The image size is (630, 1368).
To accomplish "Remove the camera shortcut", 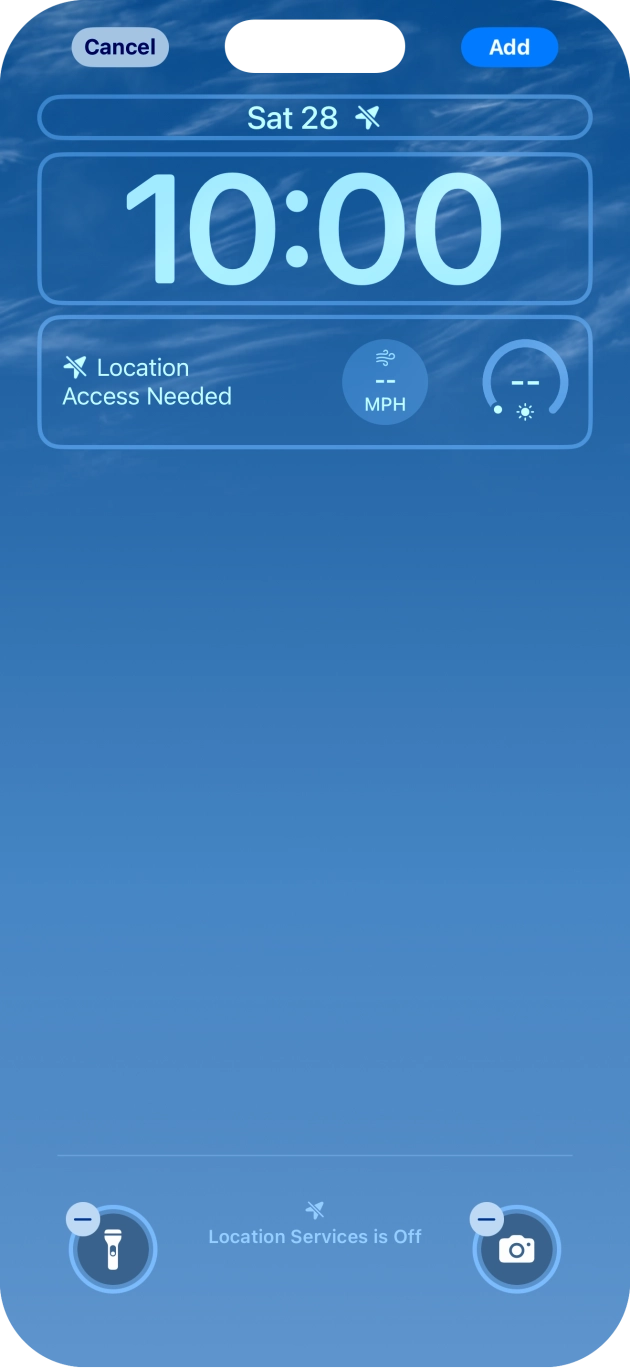I will tap(487, 1219).
